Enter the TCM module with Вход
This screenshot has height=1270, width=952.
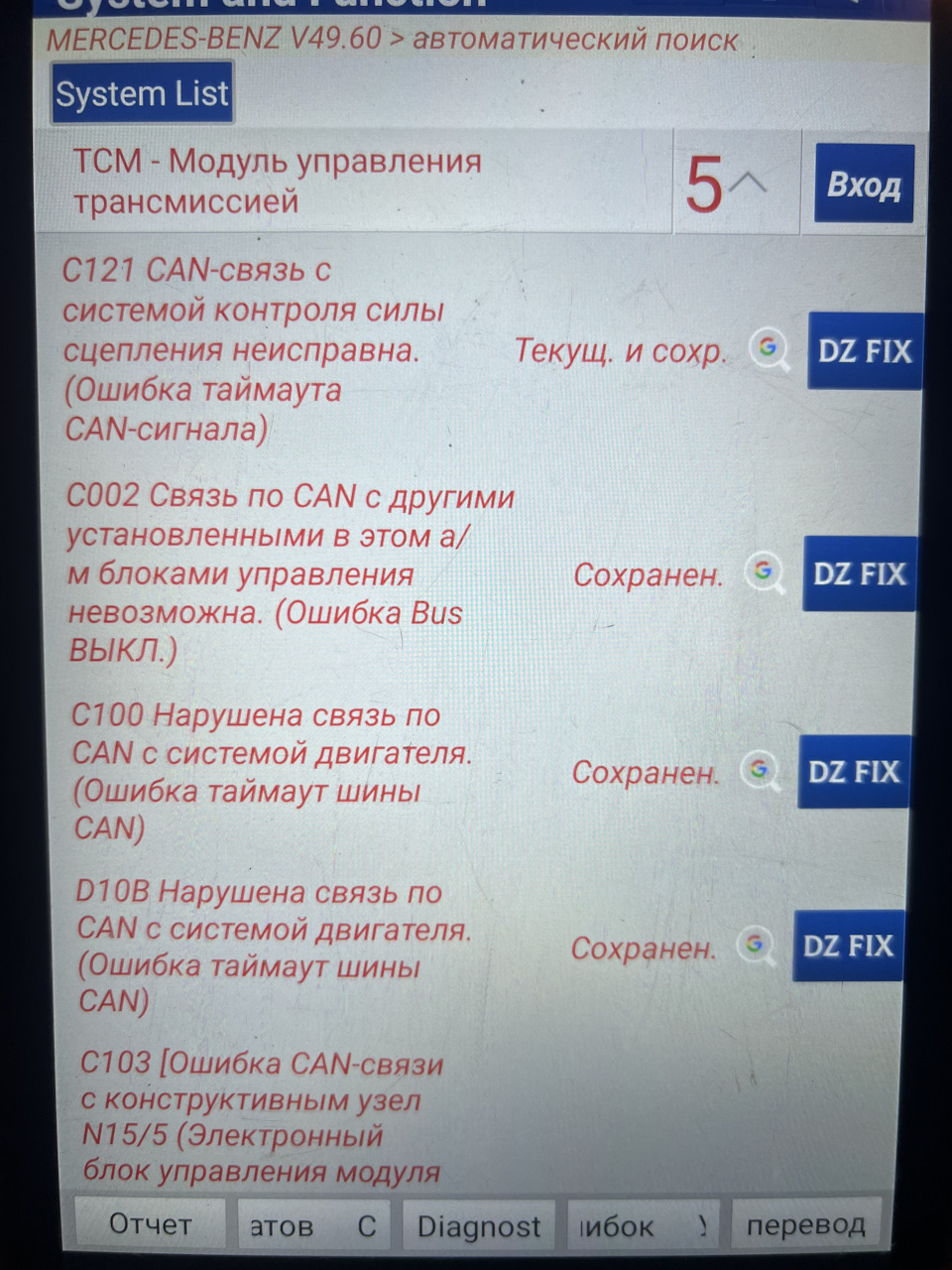click(x=863, y=185)
